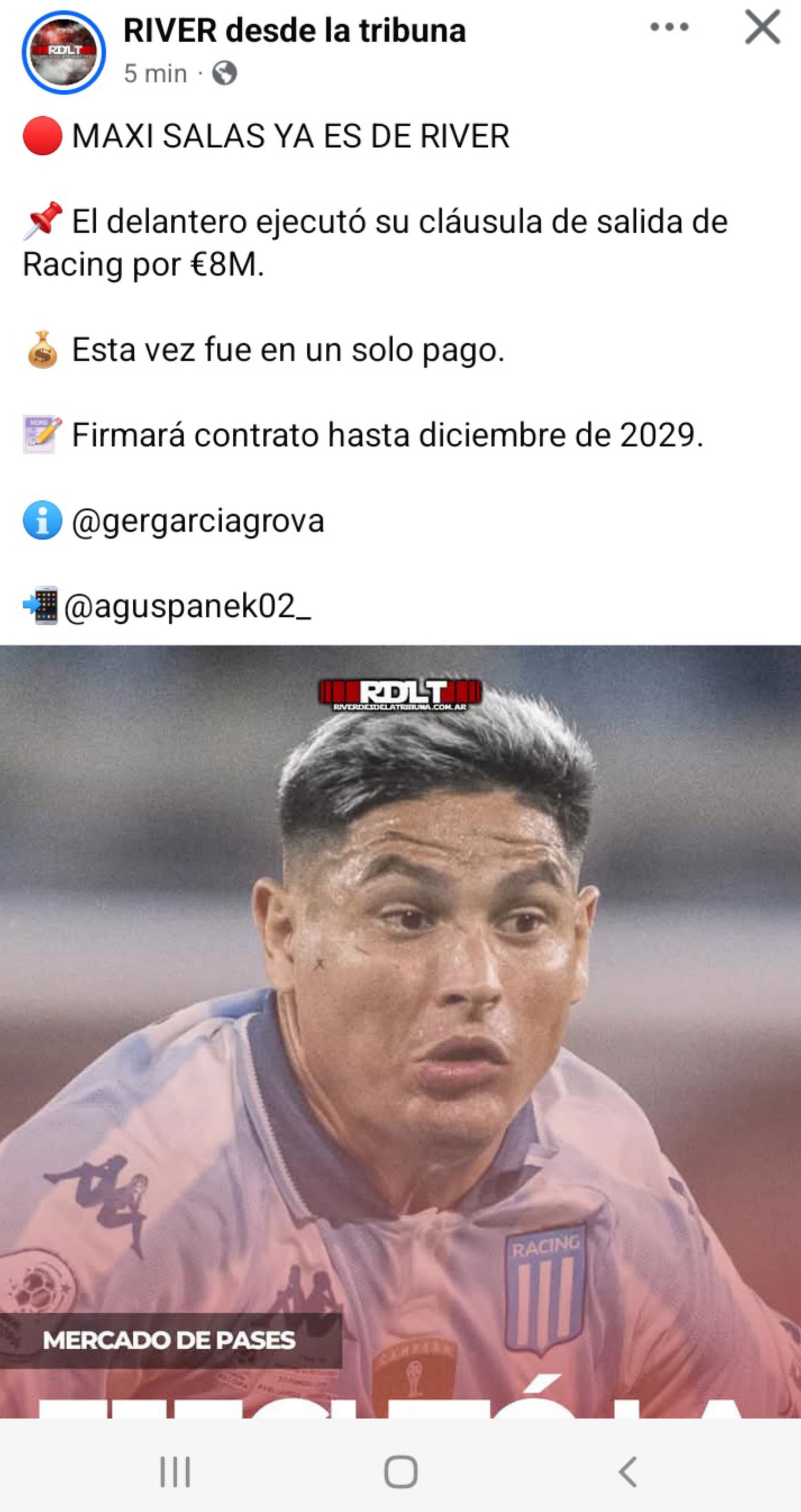Open the three-dot post options menu
This screenshot has width=801, height=1512.
669,27
